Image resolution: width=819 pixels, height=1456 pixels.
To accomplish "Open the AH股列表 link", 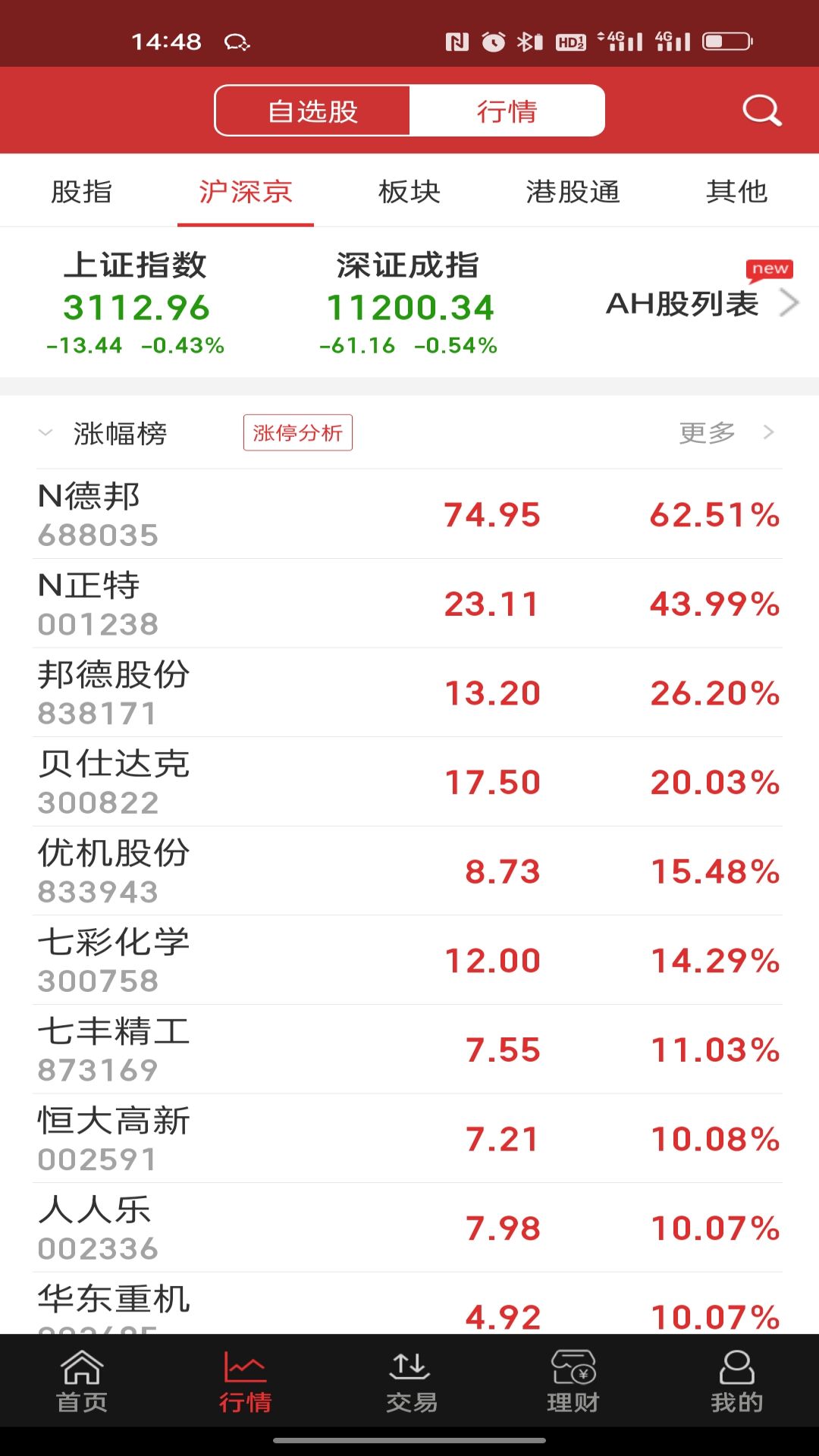I will click(698, 303).
